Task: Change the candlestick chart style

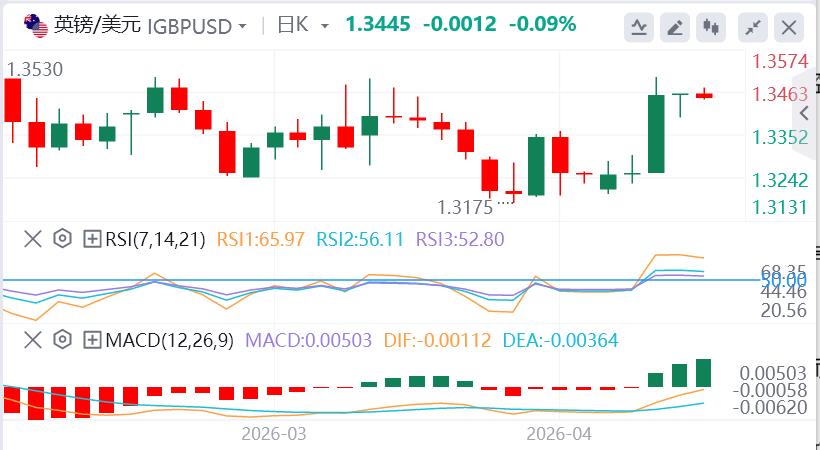Action: pyautogui.click(x=712, y=27)
